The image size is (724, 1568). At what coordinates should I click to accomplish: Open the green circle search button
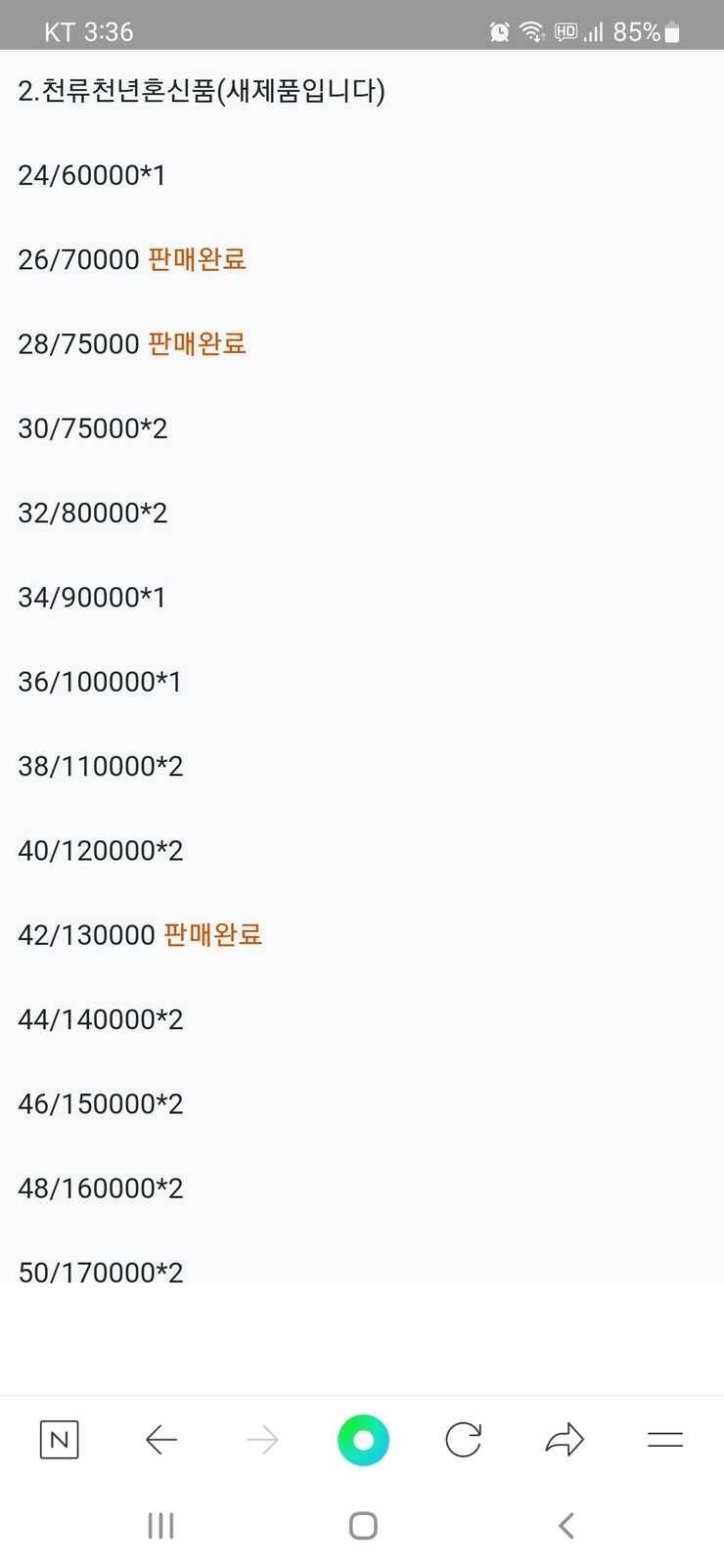coord(363,1440)
